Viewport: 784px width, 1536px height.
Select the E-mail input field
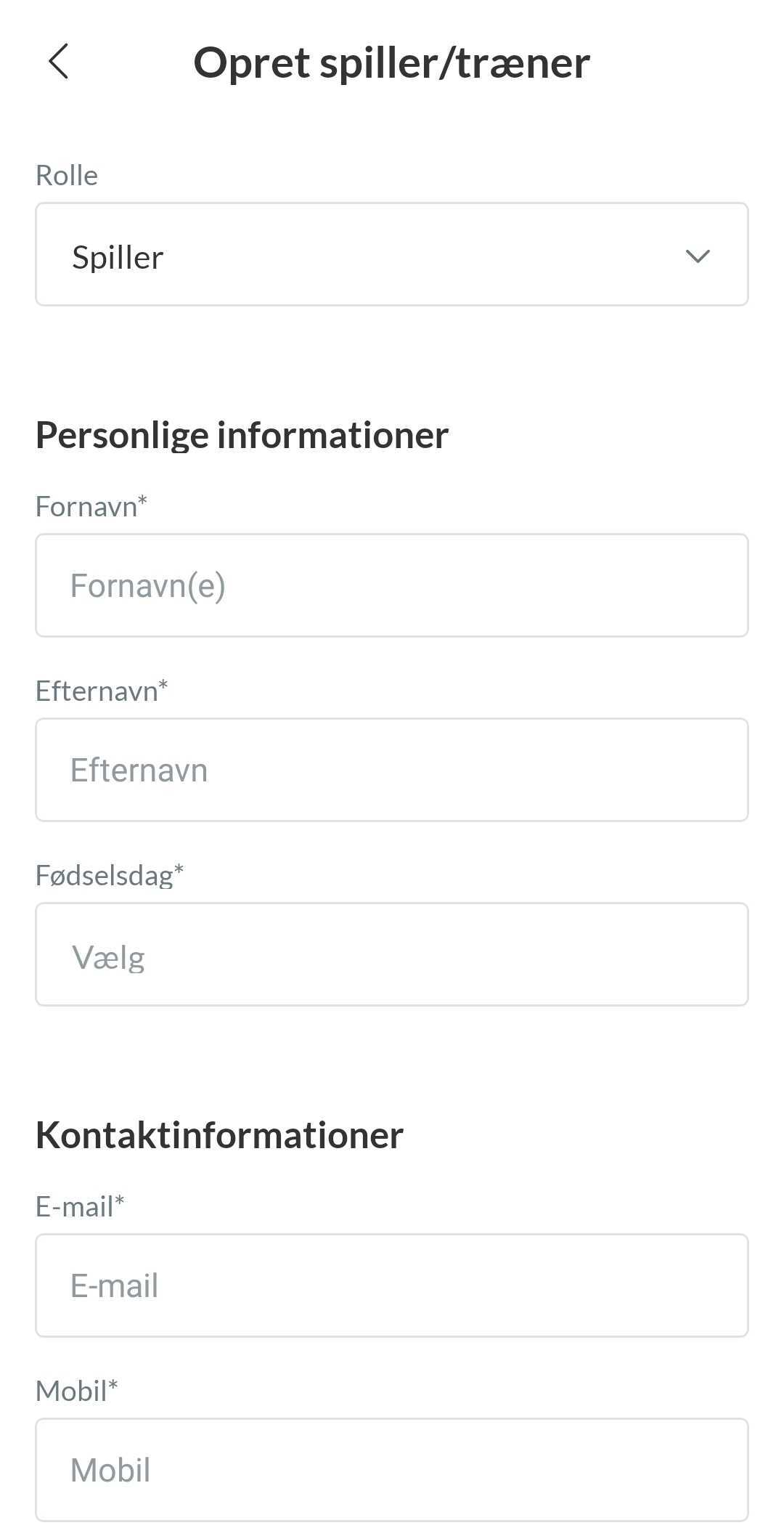pyautogui.click(x=392, y=1285)
